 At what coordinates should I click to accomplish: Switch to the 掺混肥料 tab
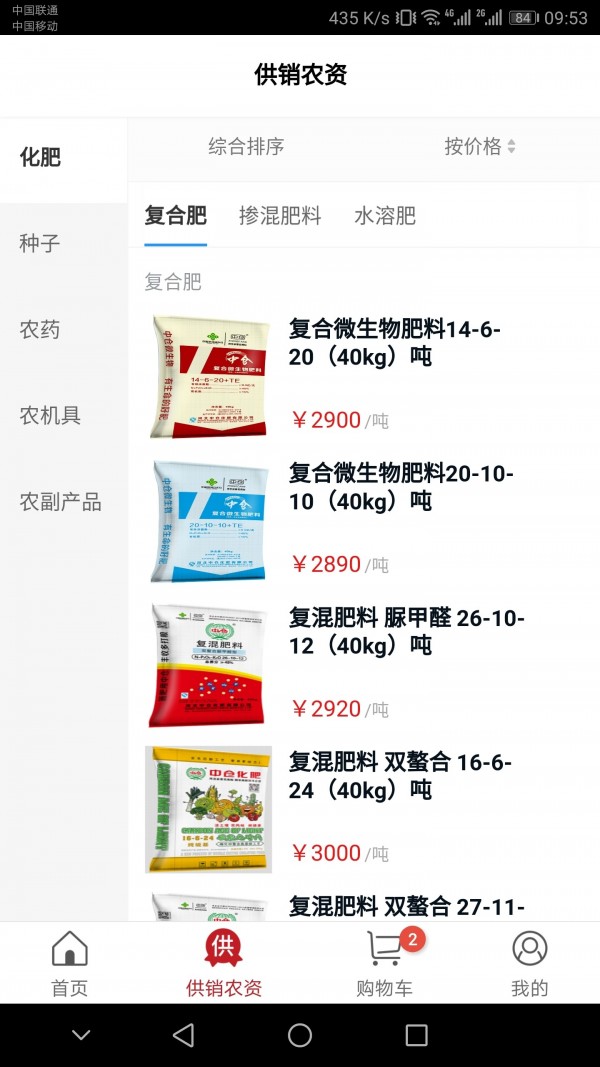coord(280,215)
